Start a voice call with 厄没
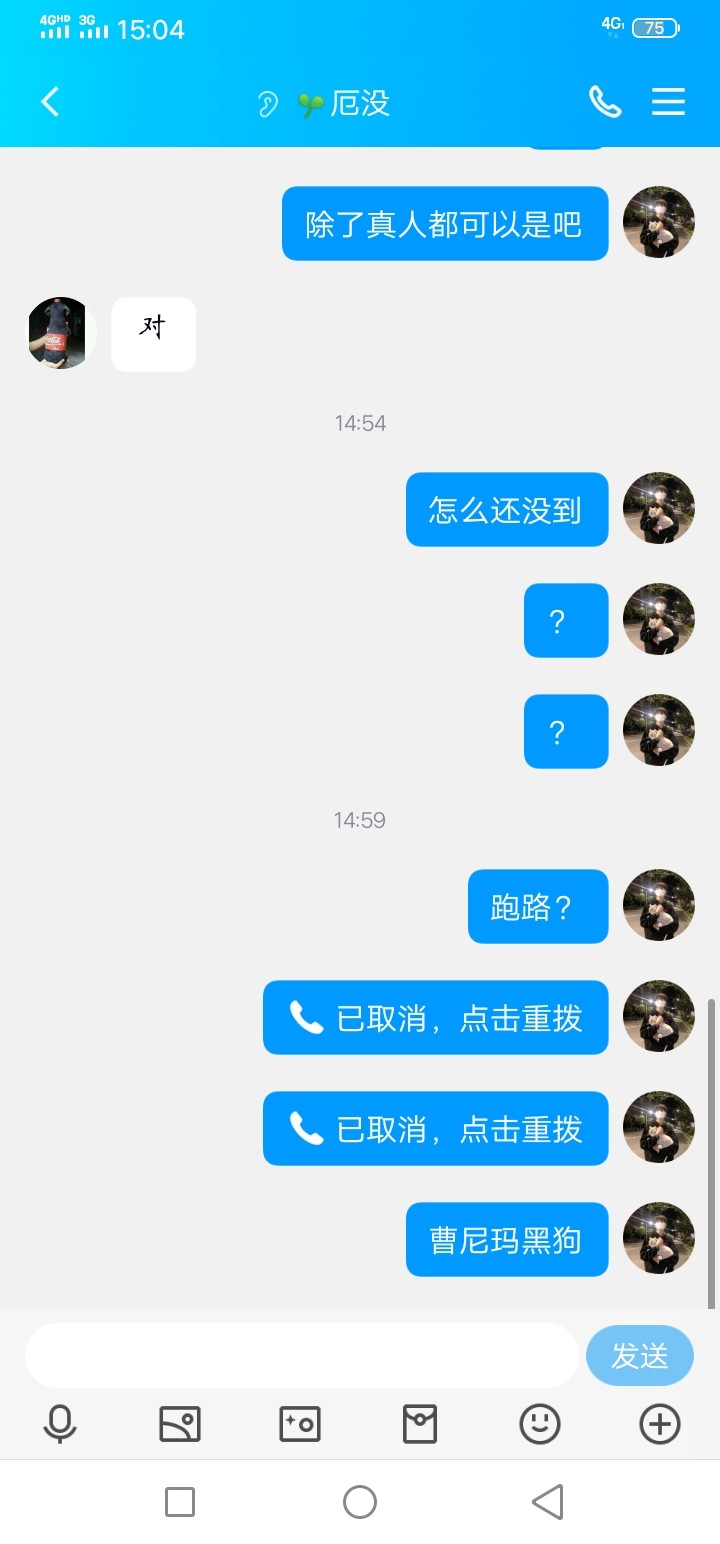The width and height of the screenshot is (720, 1544). click(605, 101)
